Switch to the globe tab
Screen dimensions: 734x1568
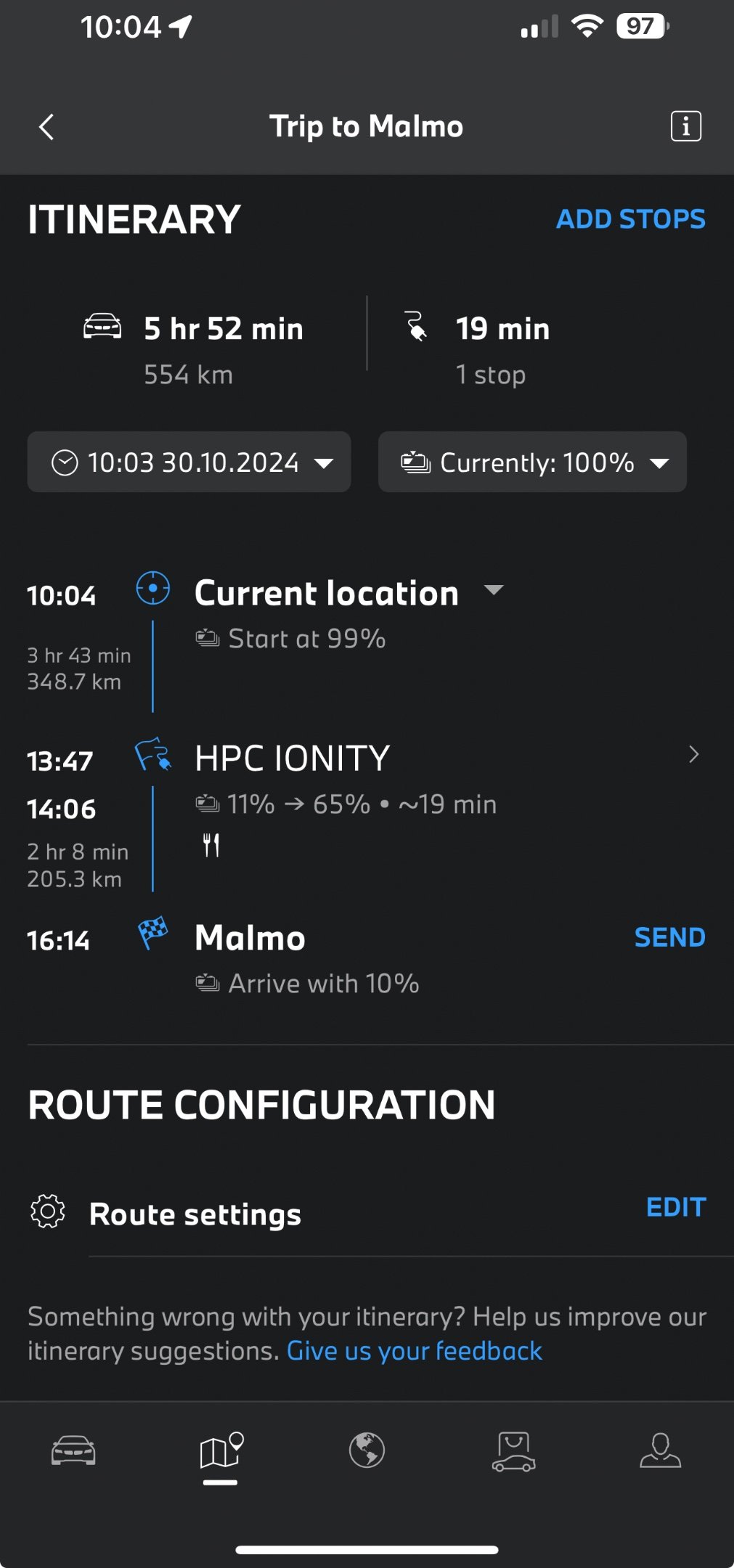coord(367,1450)
